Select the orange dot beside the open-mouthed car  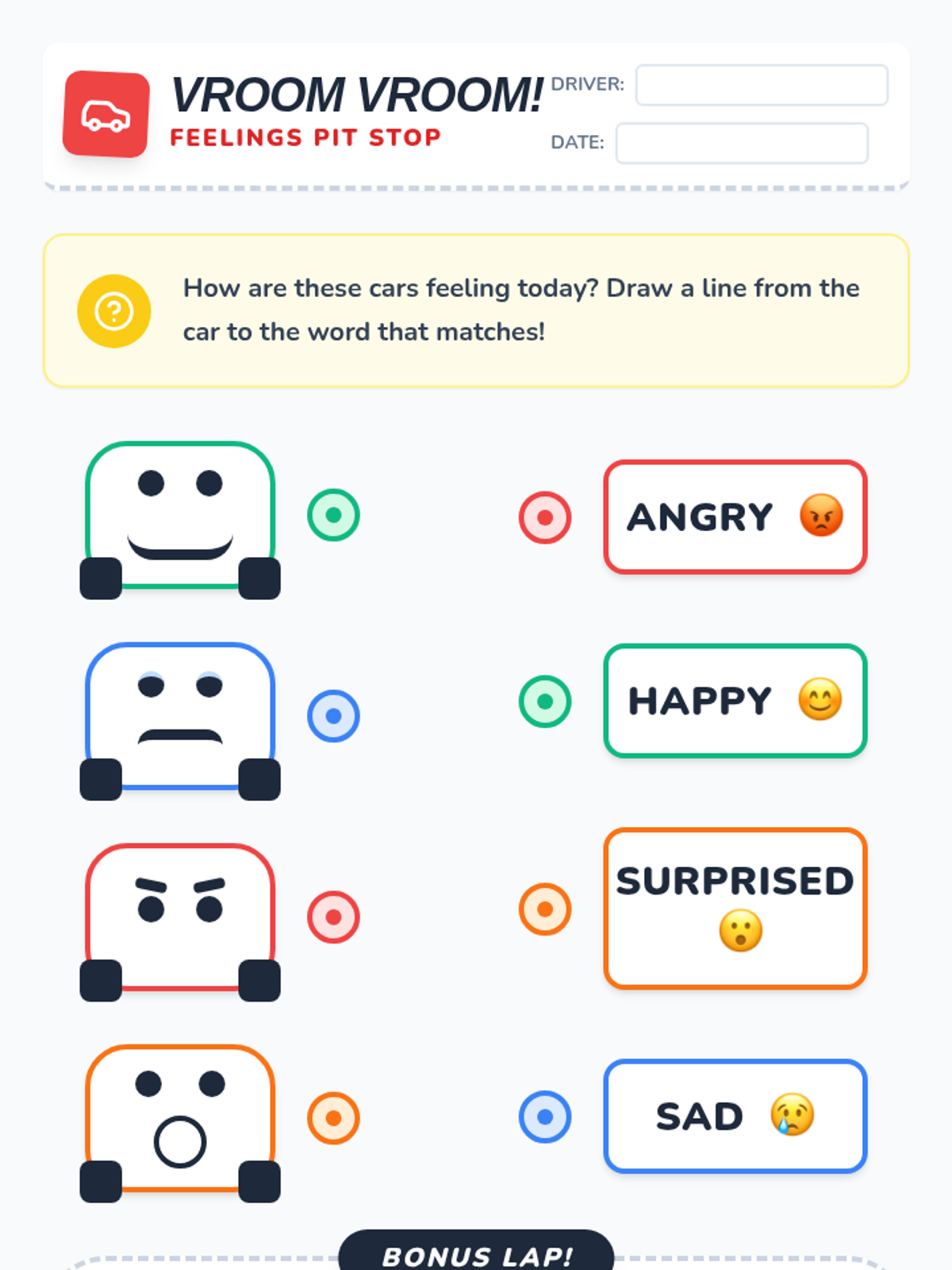333,1118
